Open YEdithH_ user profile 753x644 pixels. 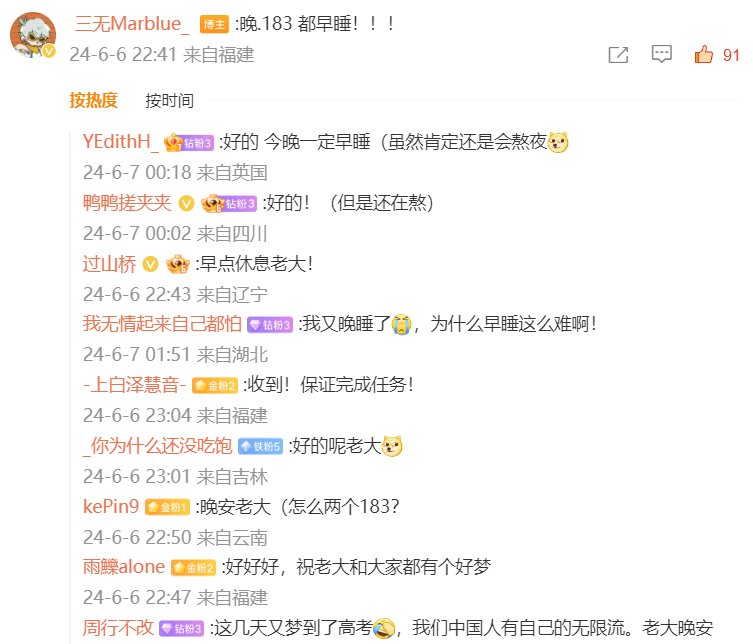(x=119, y=141)
